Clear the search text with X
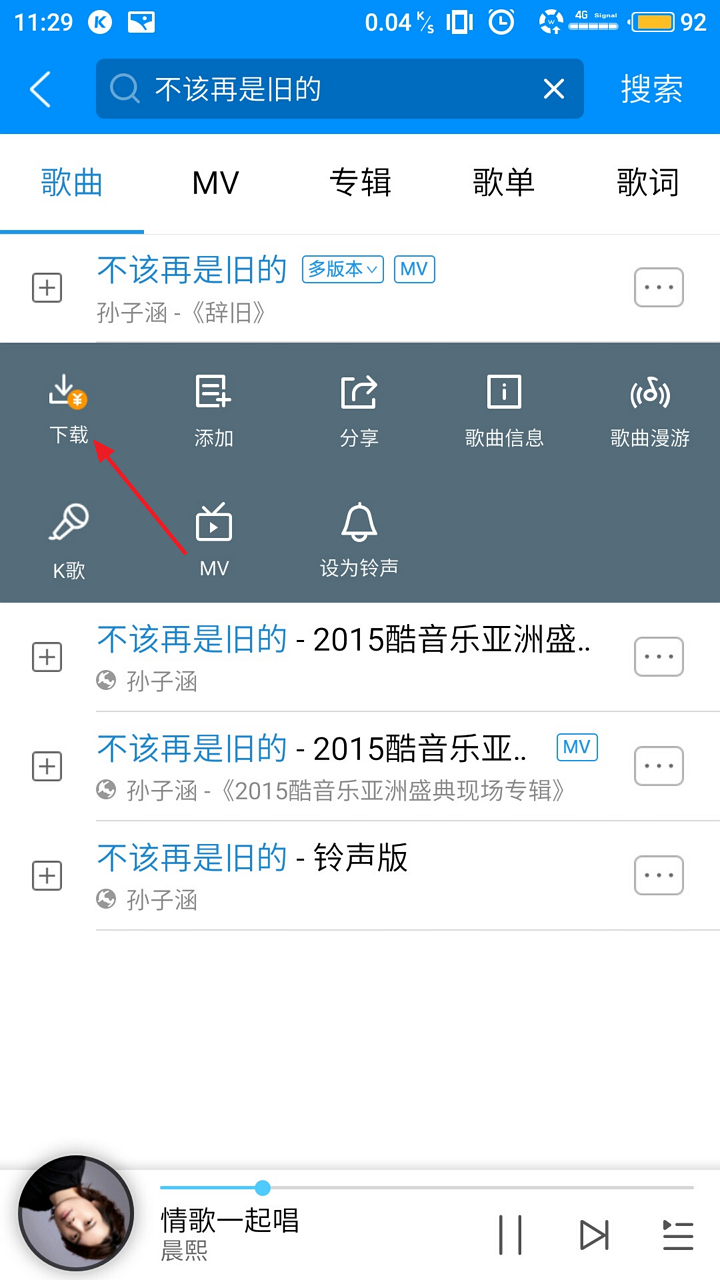 point(553,89)
